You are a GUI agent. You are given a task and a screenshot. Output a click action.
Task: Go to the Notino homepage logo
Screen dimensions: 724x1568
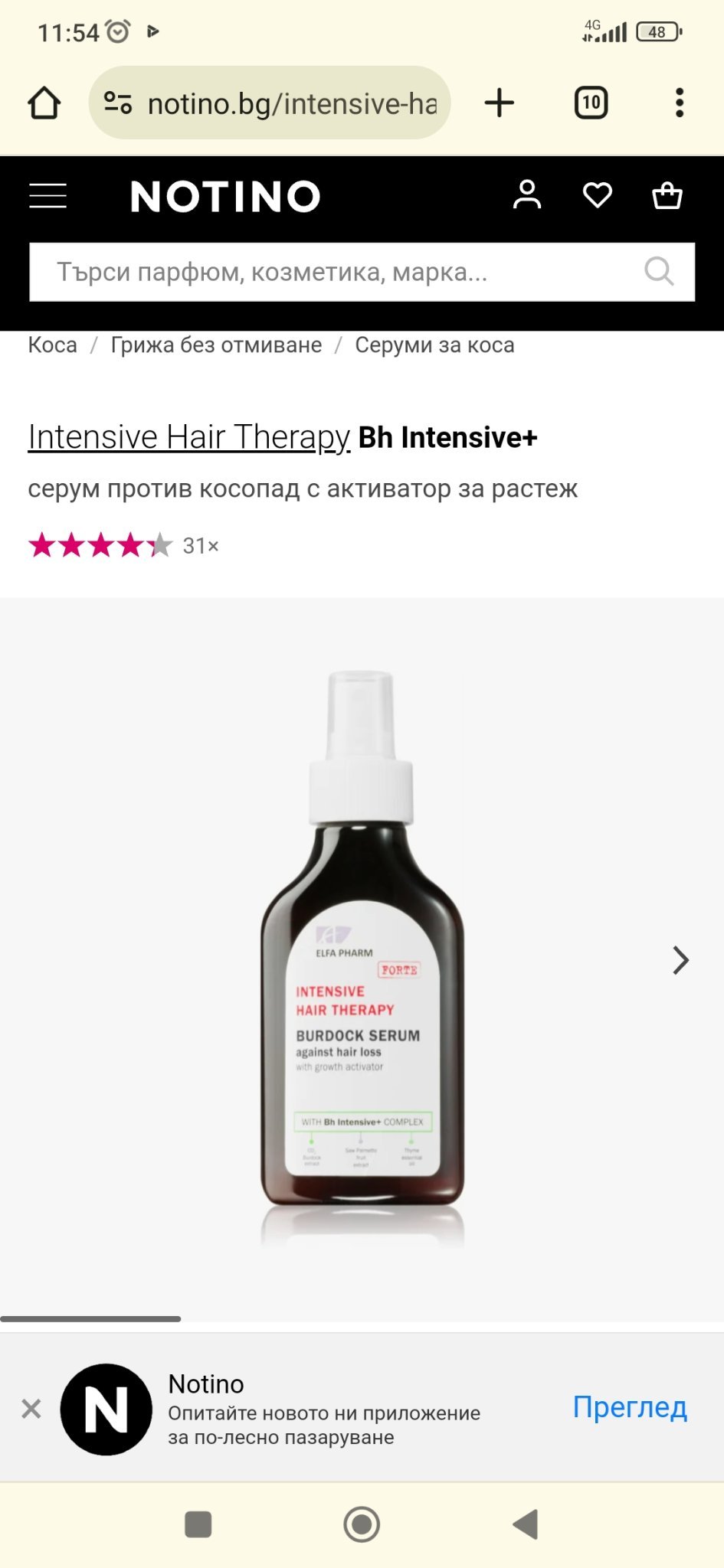(x=225, y=197)
